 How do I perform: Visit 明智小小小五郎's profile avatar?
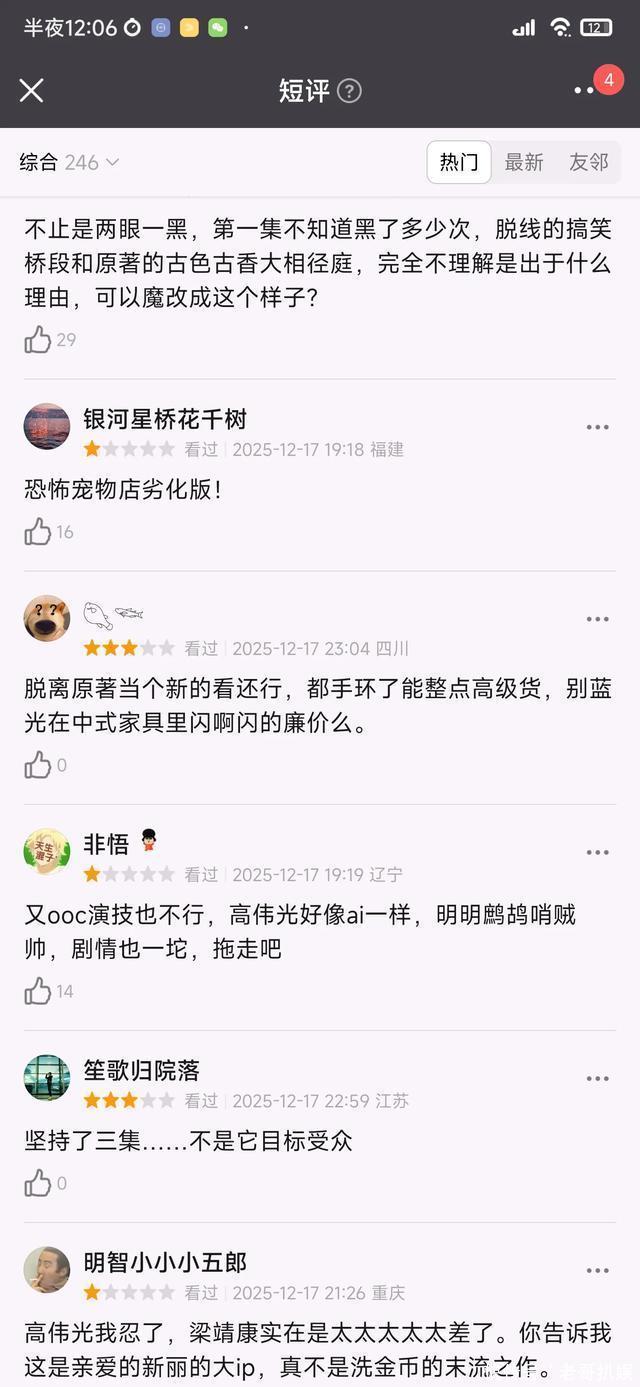point(47,1270)
